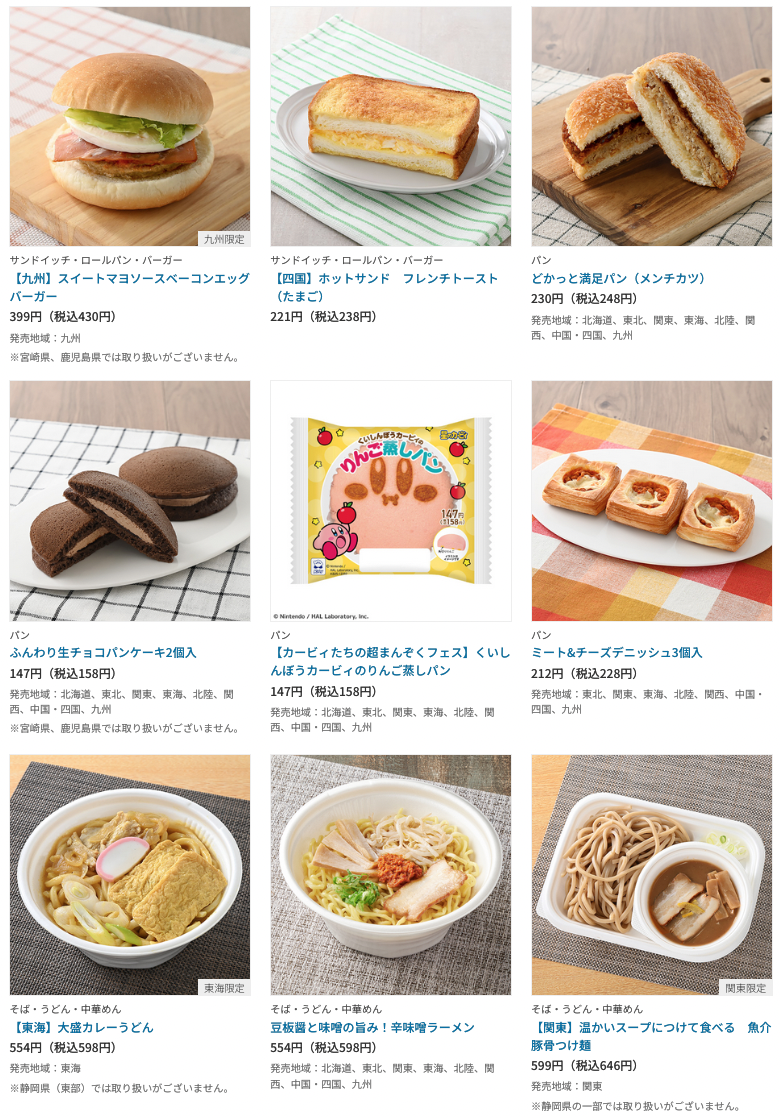
Task: Open the 【関東】魚介豚骨つけ麺 link
Action: (651, 1036)
